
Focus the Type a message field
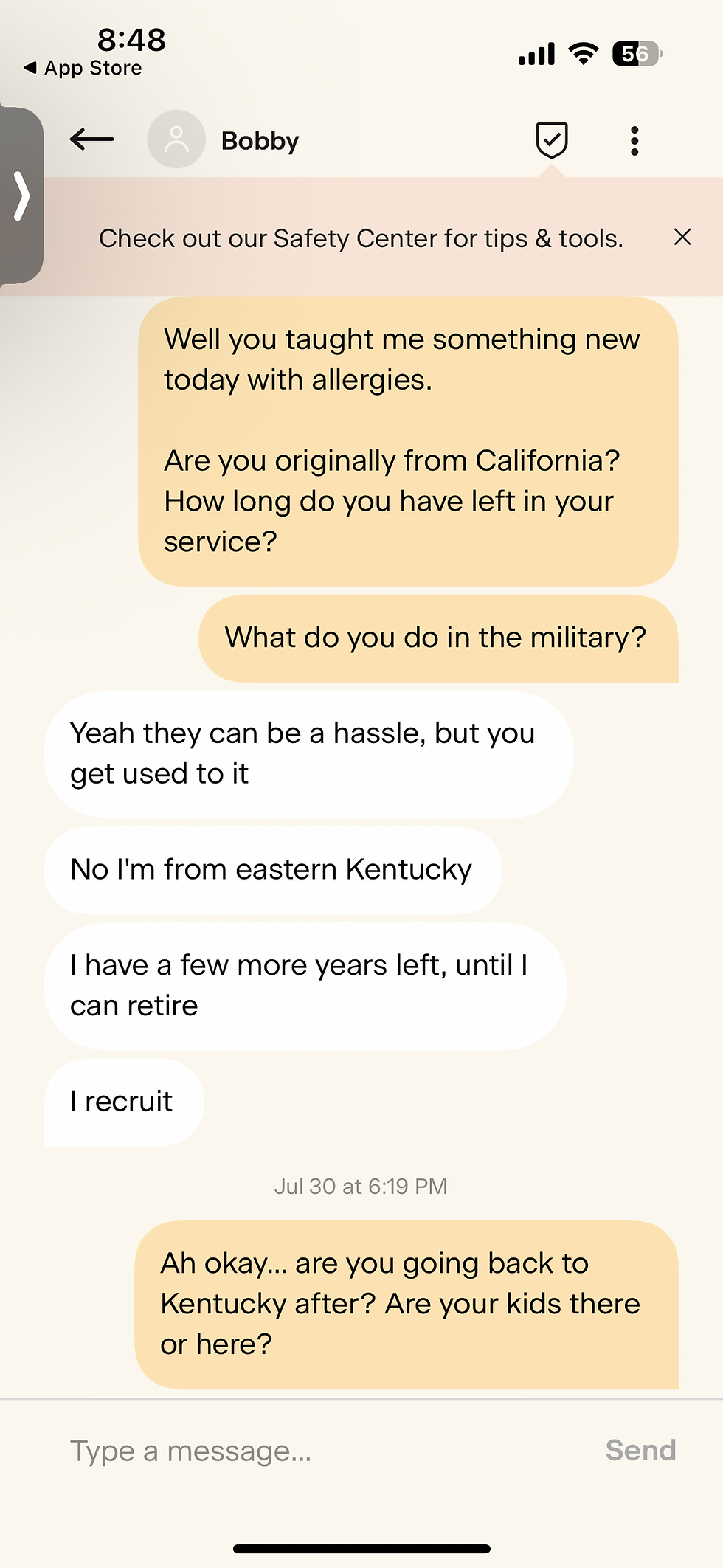click(x=325, y=1451)
